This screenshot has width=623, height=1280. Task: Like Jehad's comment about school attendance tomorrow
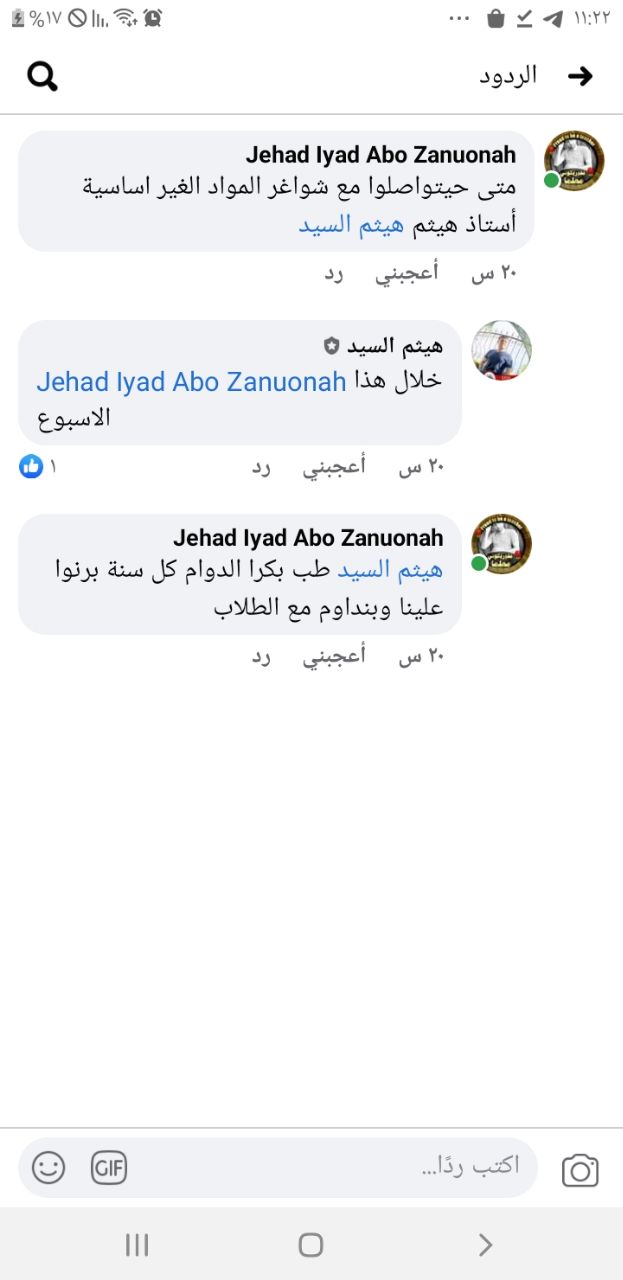(x=335, y=657)
